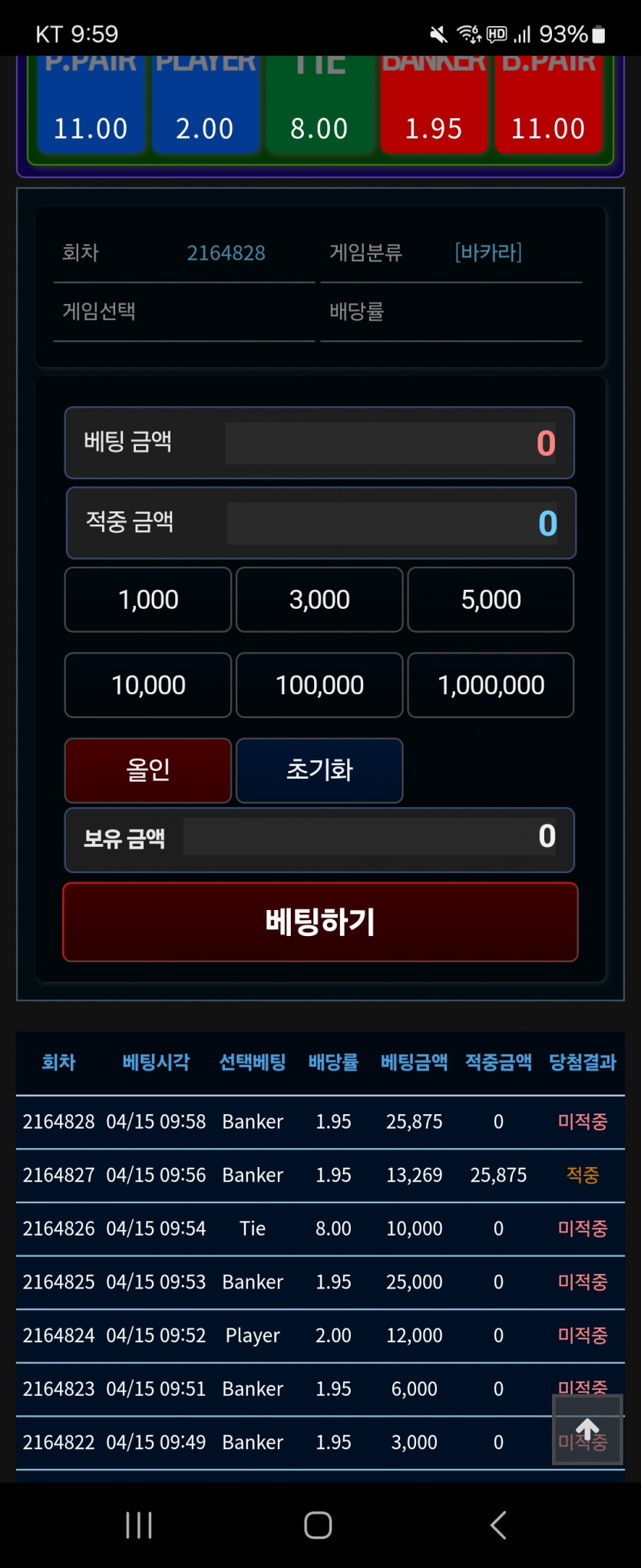Screen dimensions: 641x1568
Task: Choose the PLAYER 2.00 bet option
Action: 205,108
